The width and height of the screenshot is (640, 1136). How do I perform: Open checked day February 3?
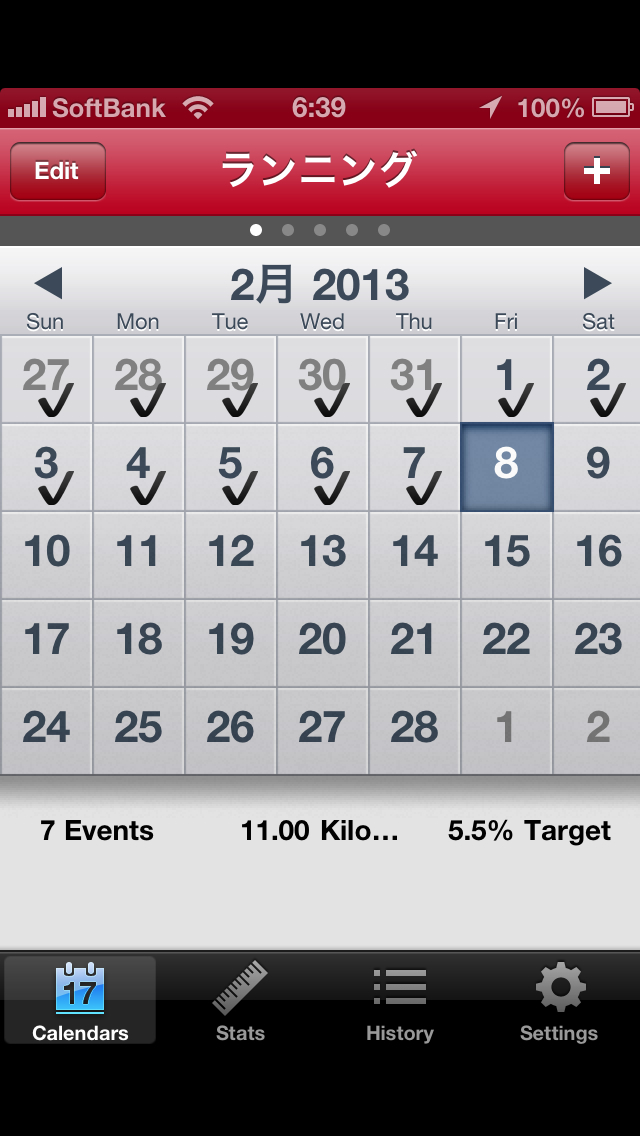[x=46, y=467]
